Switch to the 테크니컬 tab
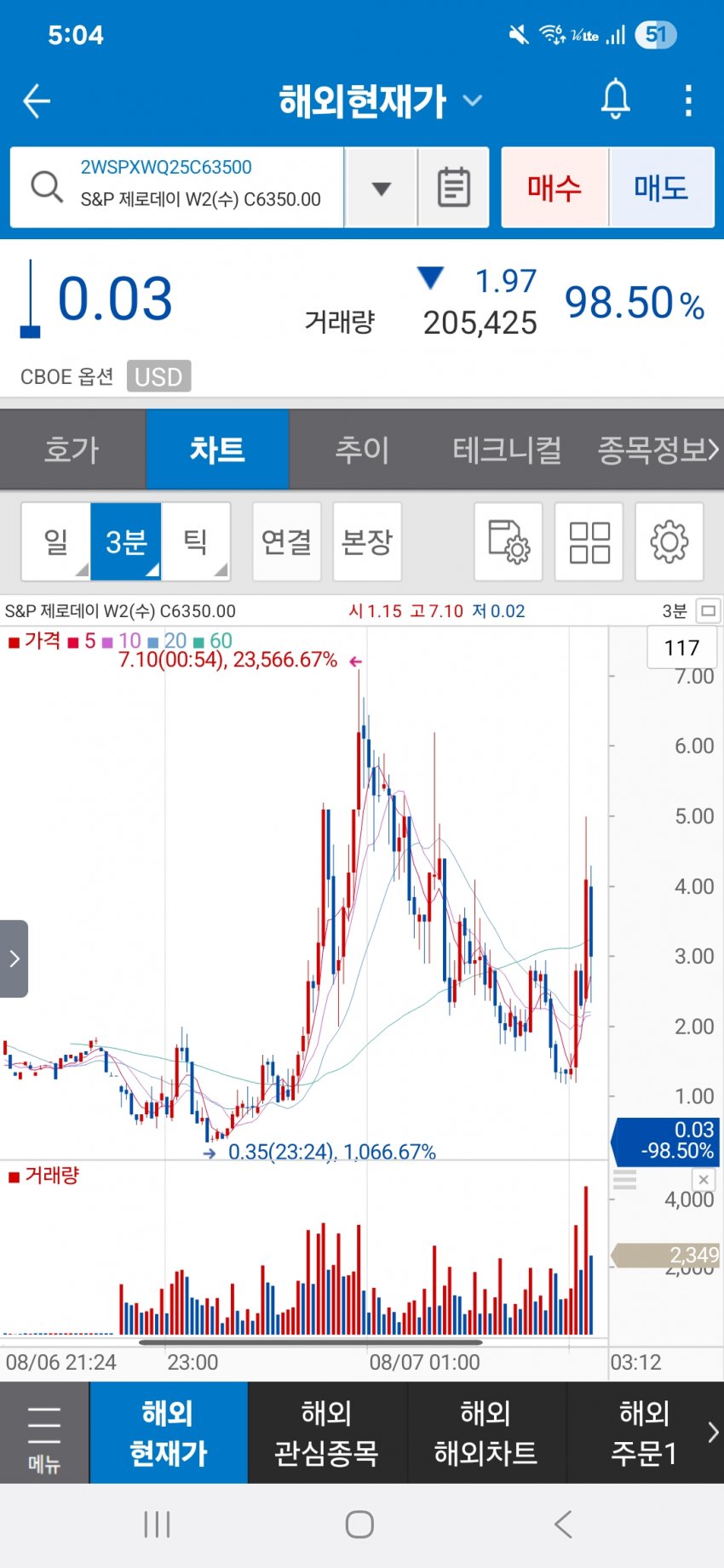Viewport: 724px width, 1568px height. [507, 449]
